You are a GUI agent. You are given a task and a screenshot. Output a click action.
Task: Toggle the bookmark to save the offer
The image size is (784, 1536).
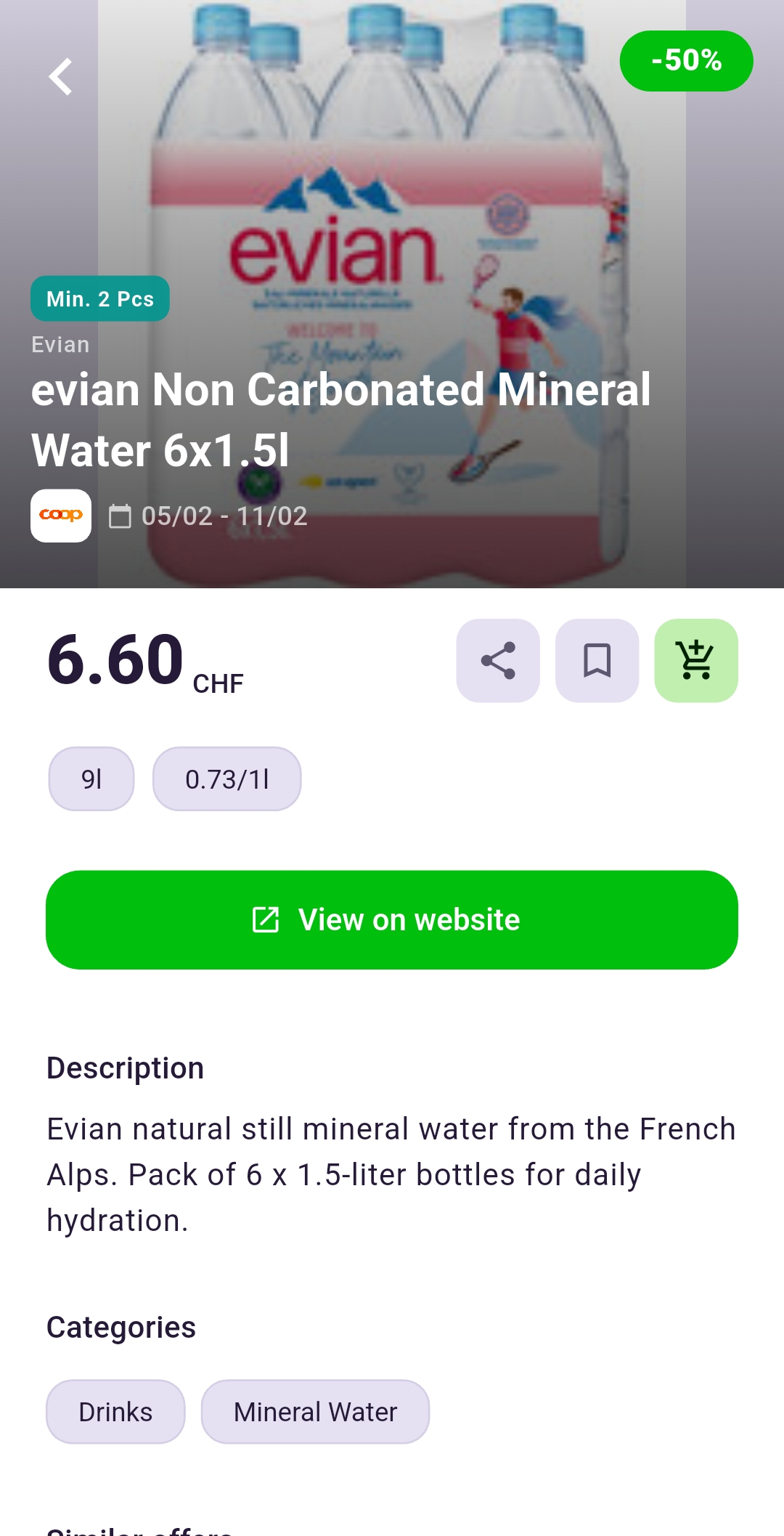(x=597, y=660)
